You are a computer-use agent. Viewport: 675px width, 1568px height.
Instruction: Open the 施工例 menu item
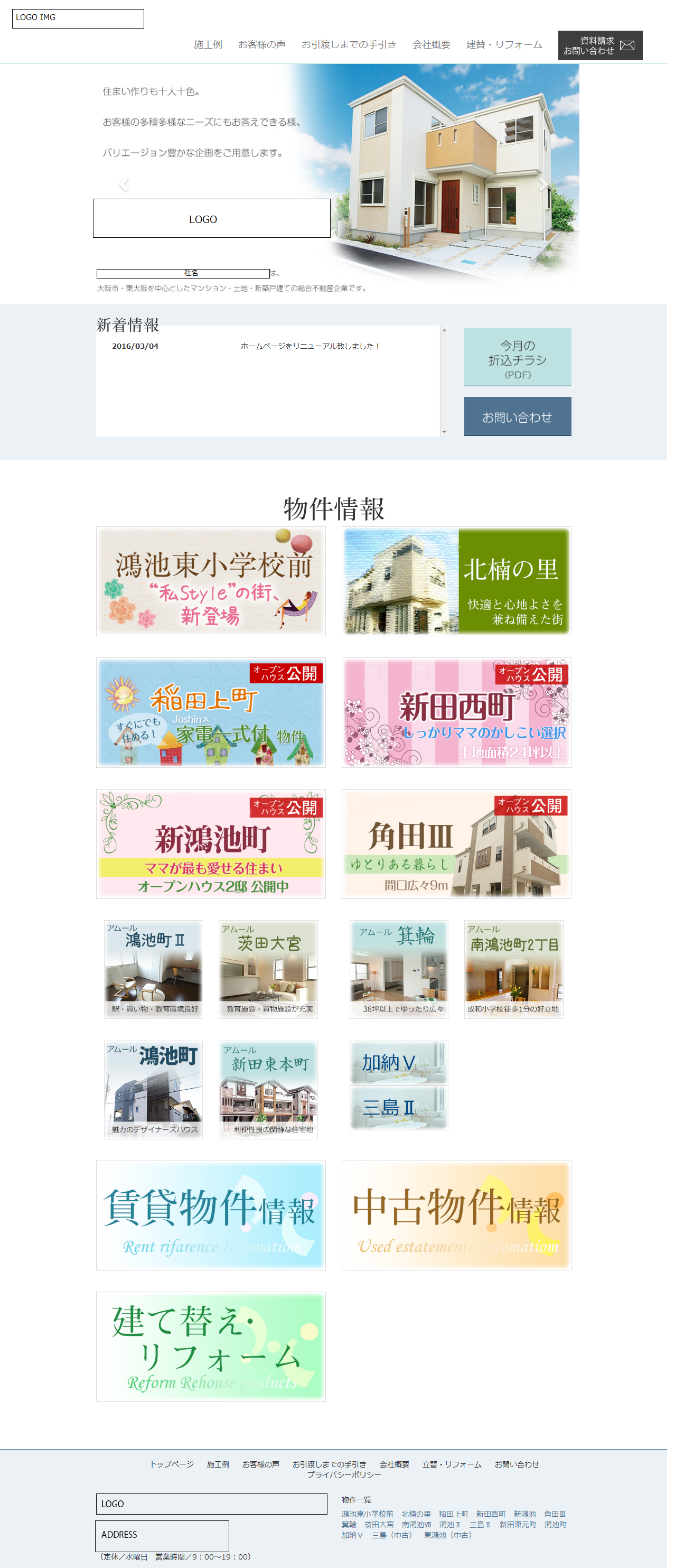click(x=210, y=45)
